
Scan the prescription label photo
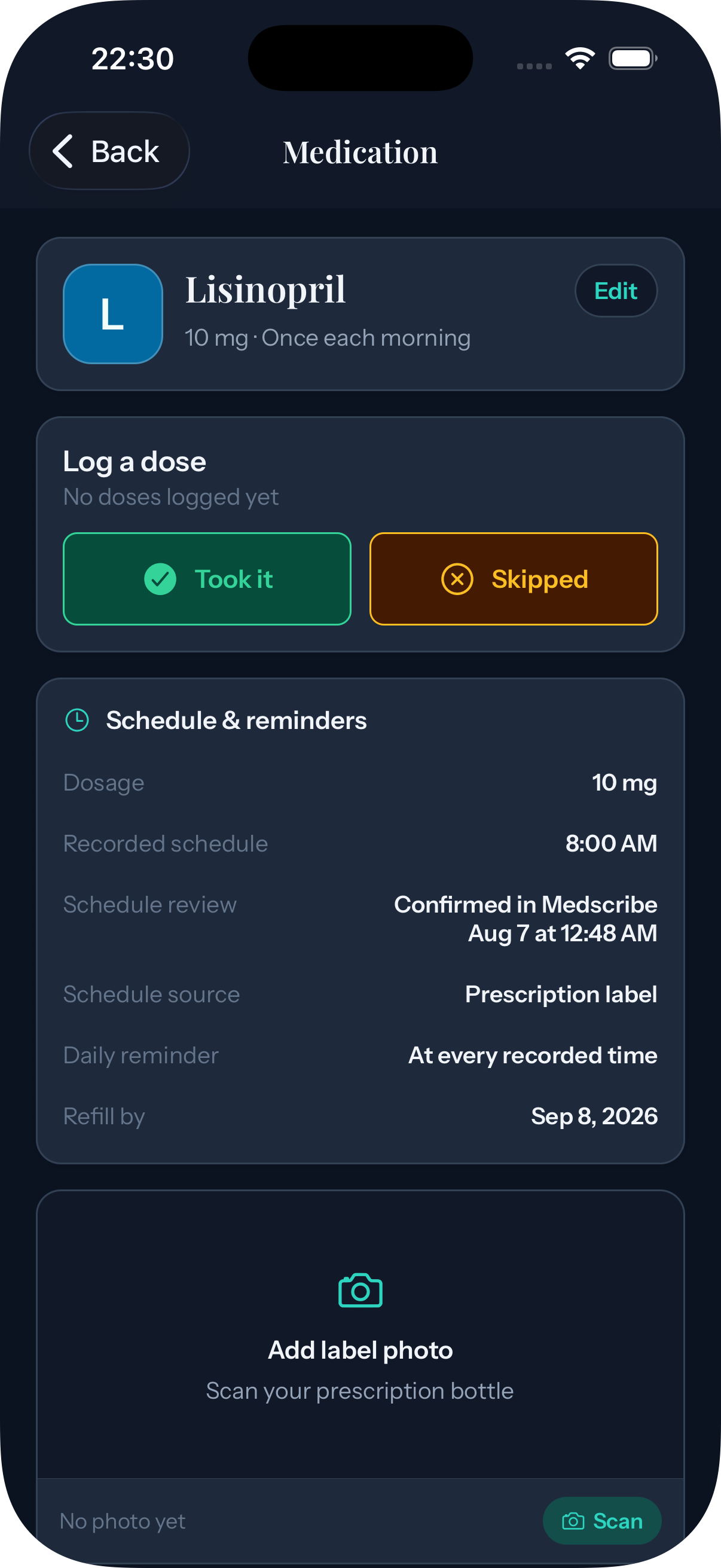click(602, 1521)
